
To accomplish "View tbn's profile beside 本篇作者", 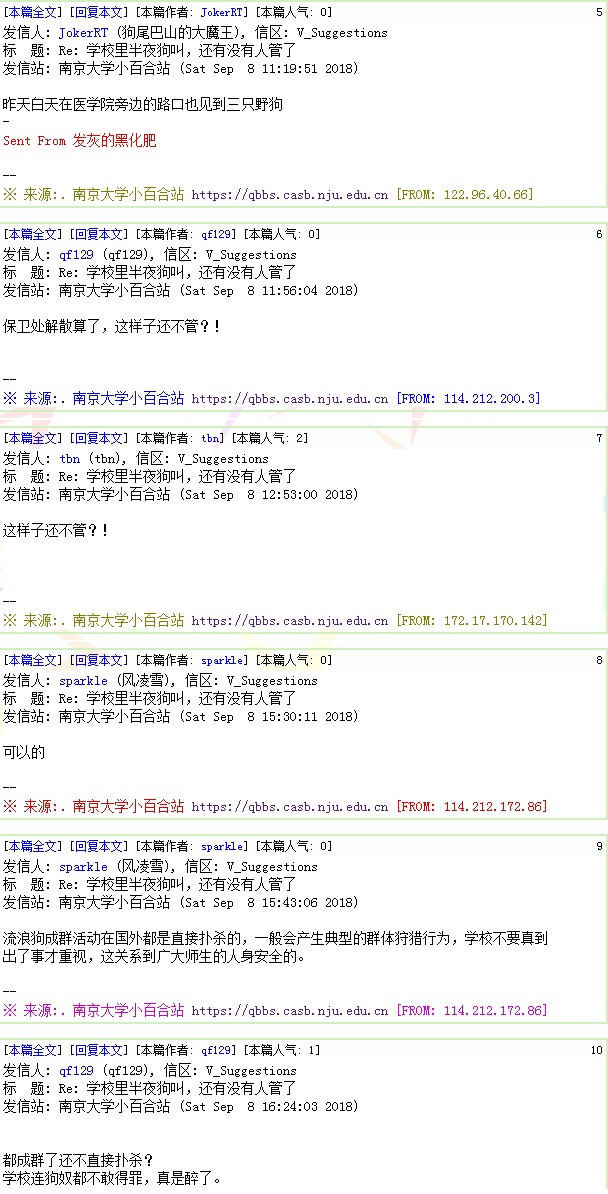I will pos(210,439).
